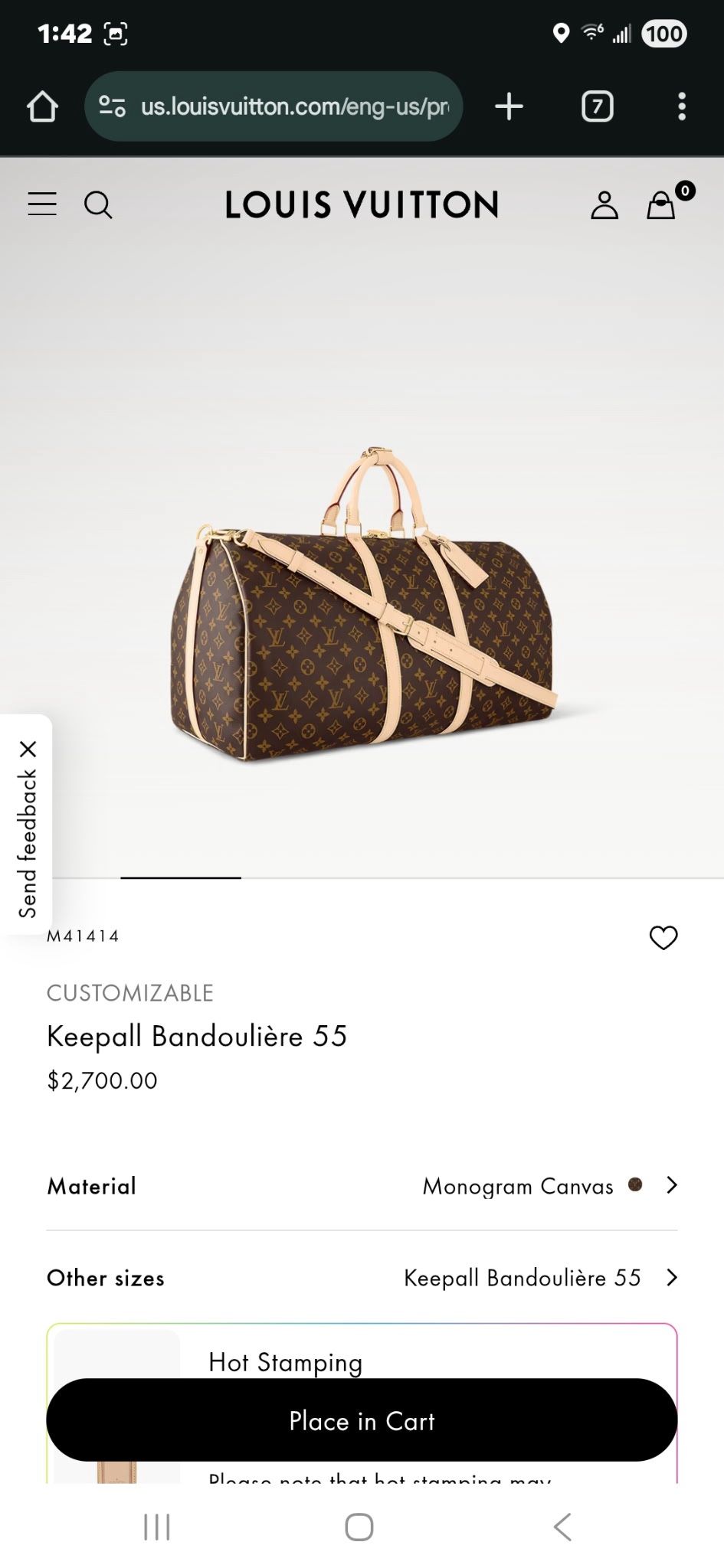Open the Send feedback link
Image resolution: width=724 pixels, height=1568 pixels.
(x=28, y=842)
